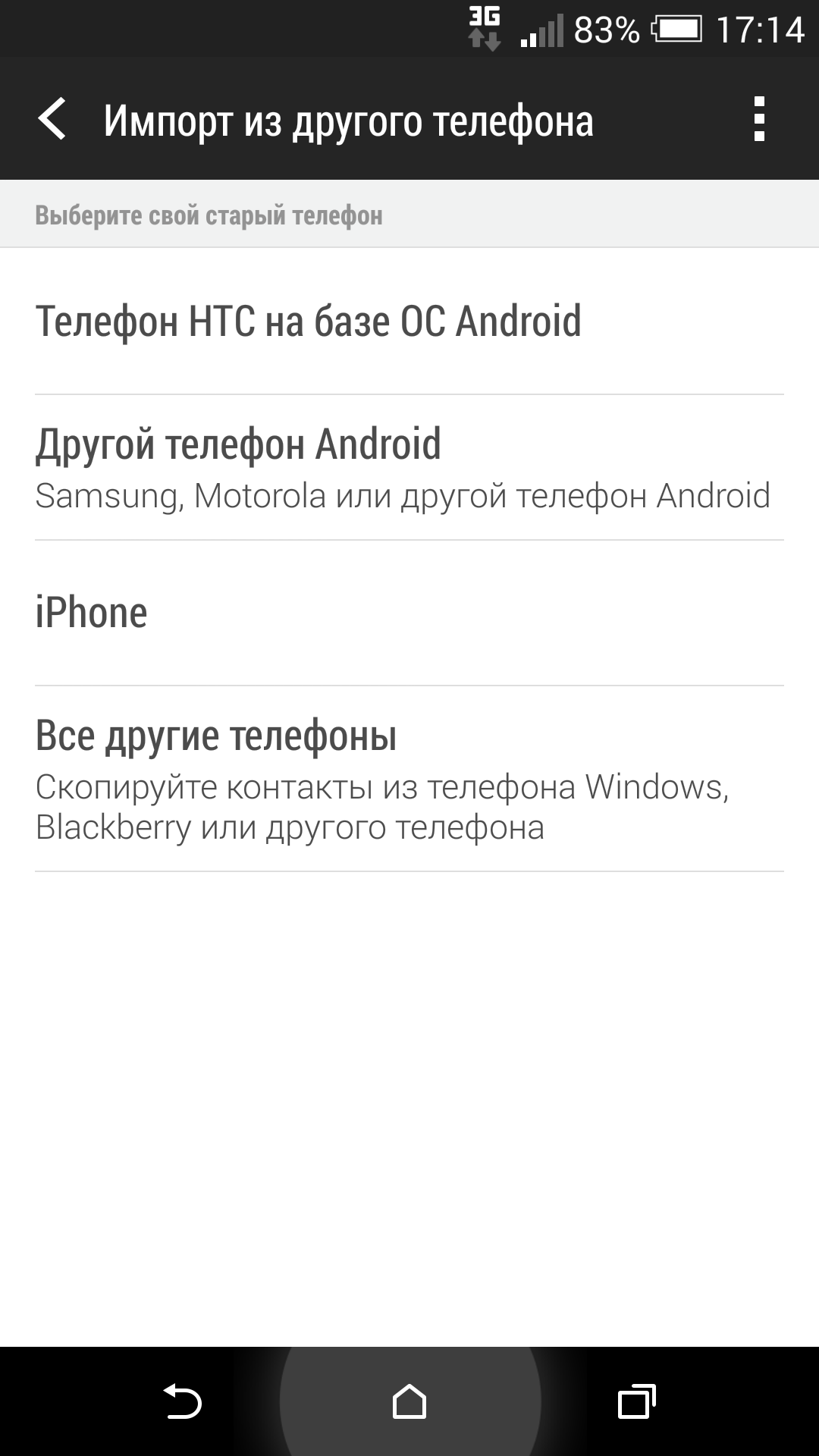This screenshot has width=819, height=1456.
Task: Open Все другие телефоны option
Action: click(x=409, y=779)
